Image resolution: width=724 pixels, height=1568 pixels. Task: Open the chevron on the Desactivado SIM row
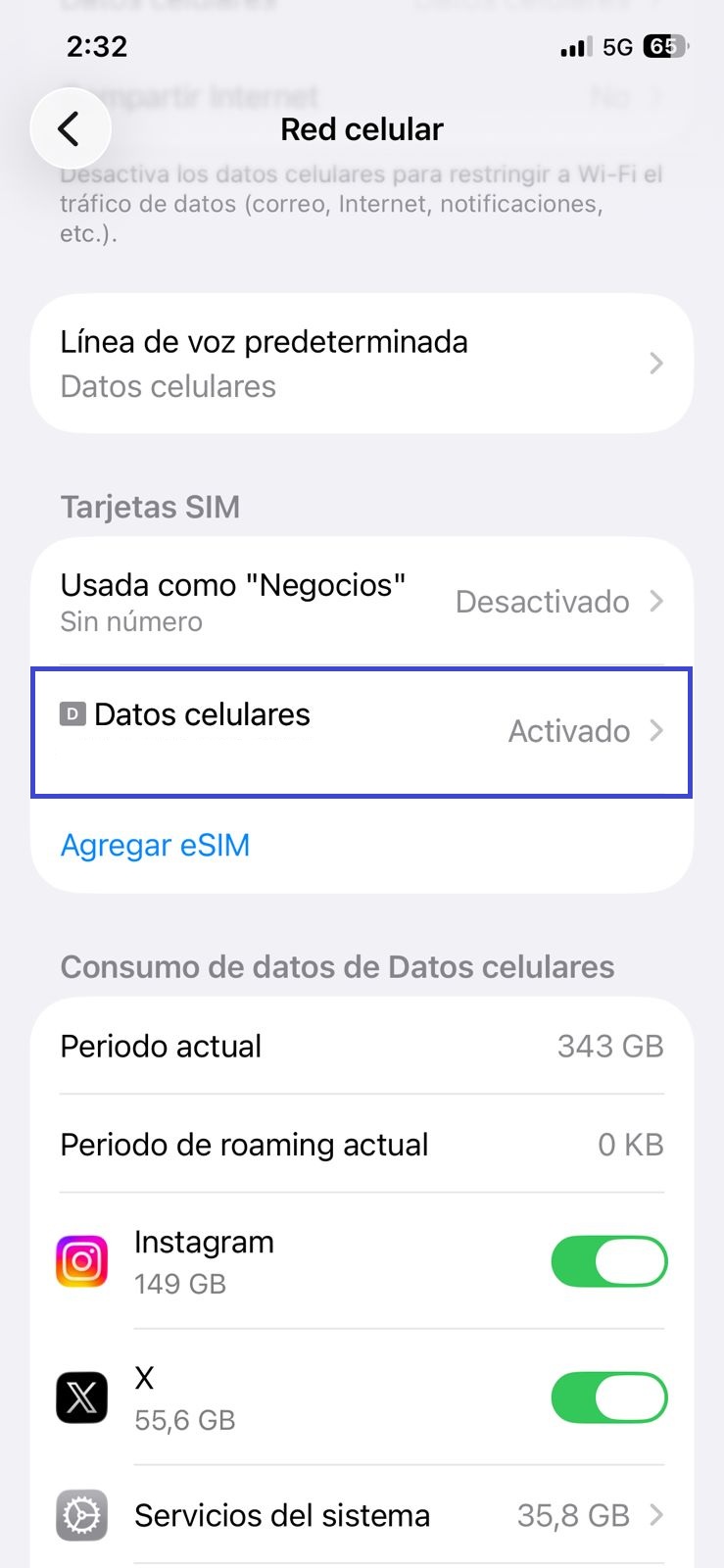(x=654, y=602)
